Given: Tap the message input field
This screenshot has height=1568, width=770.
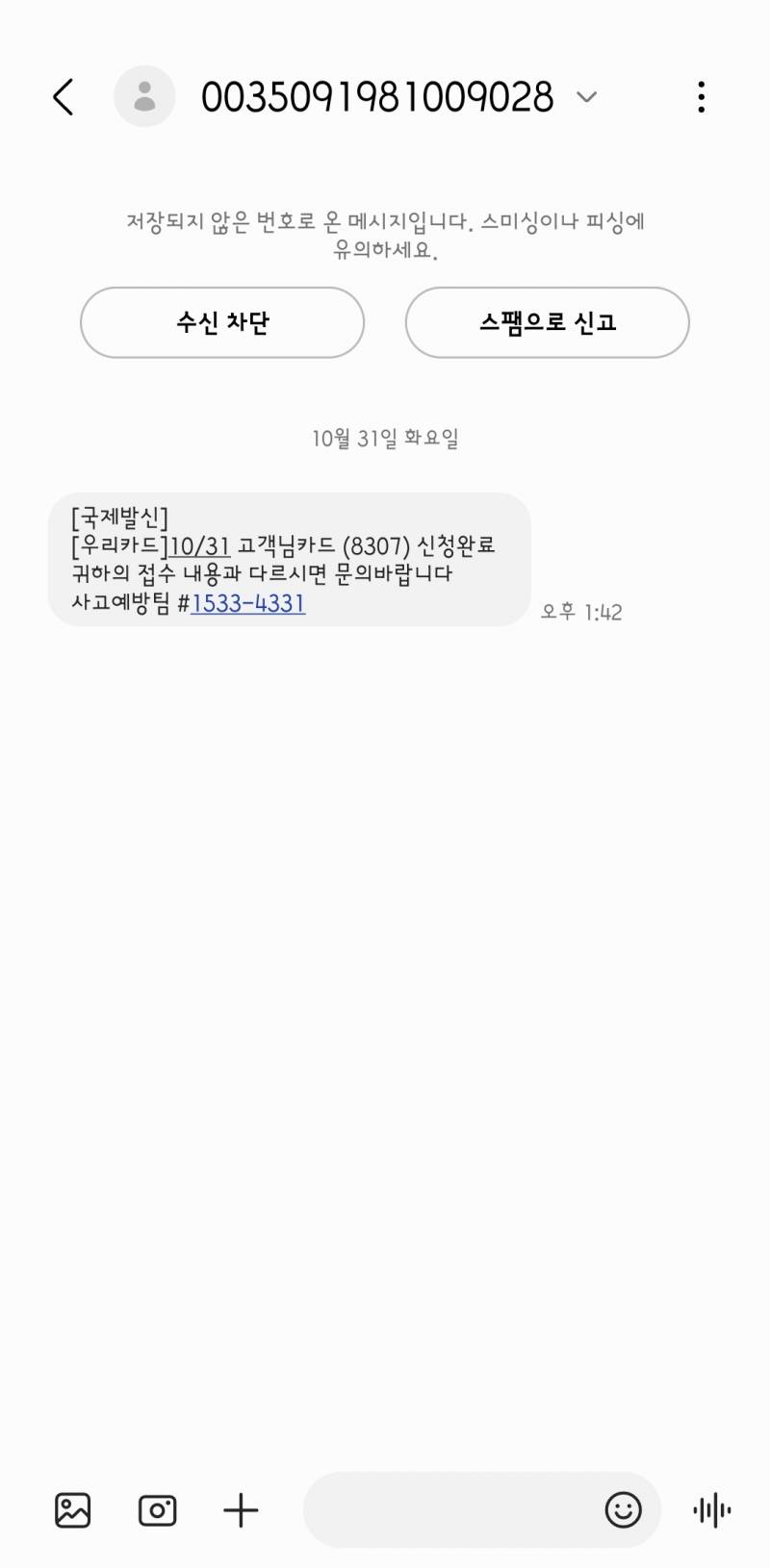Looking at the screenshot, I should 452,1510.
